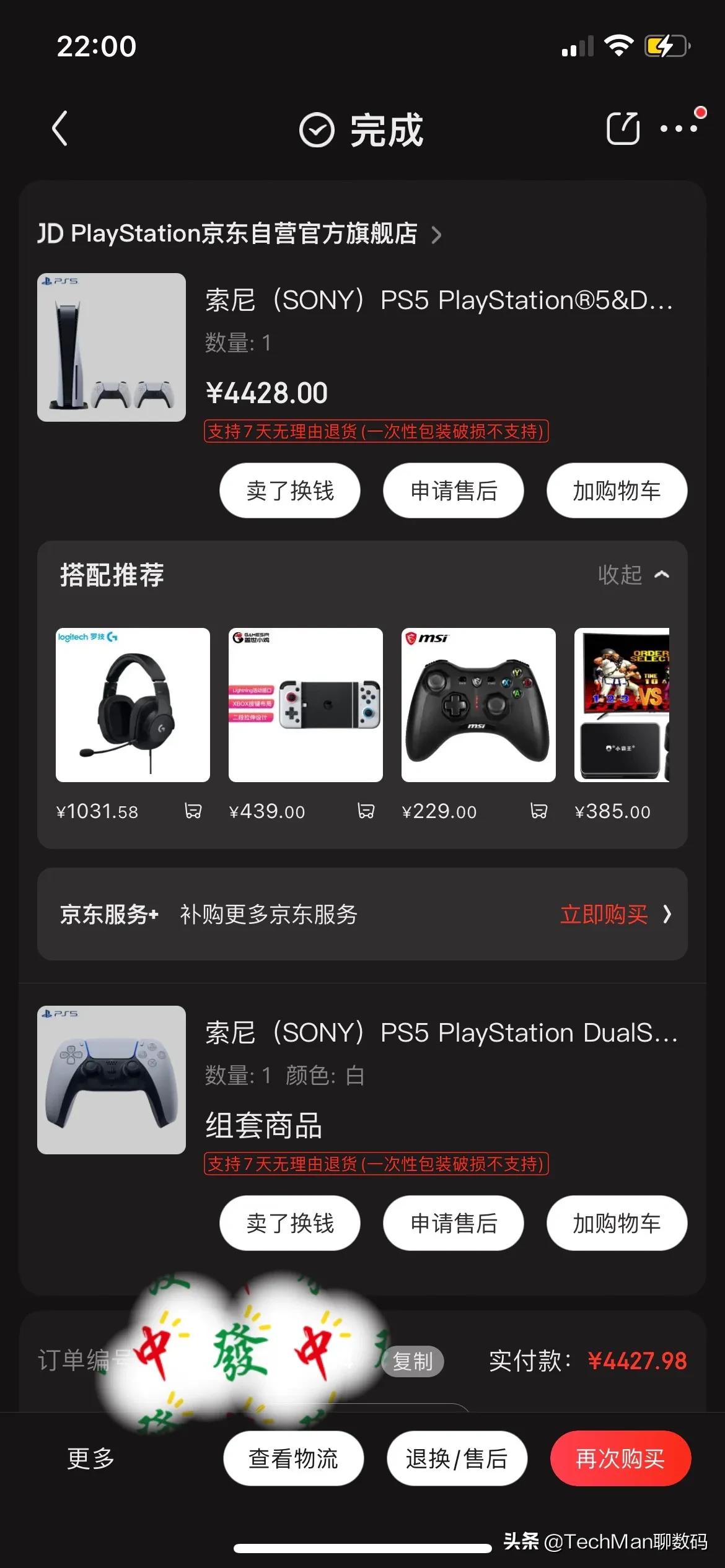Tap the cart icon beside the MSI controller
Viewport: 725px width, 1568px height.
coord(538,811)
